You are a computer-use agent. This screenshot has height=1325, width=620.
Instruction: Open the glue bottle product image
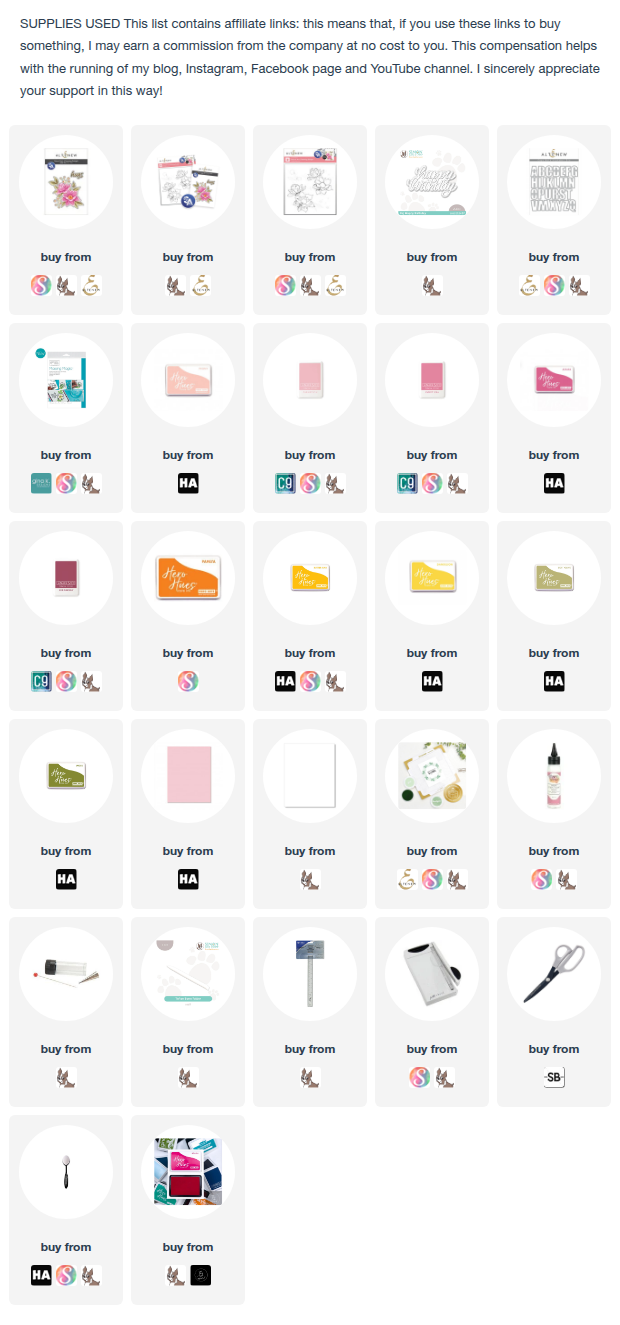pos(553,775)
